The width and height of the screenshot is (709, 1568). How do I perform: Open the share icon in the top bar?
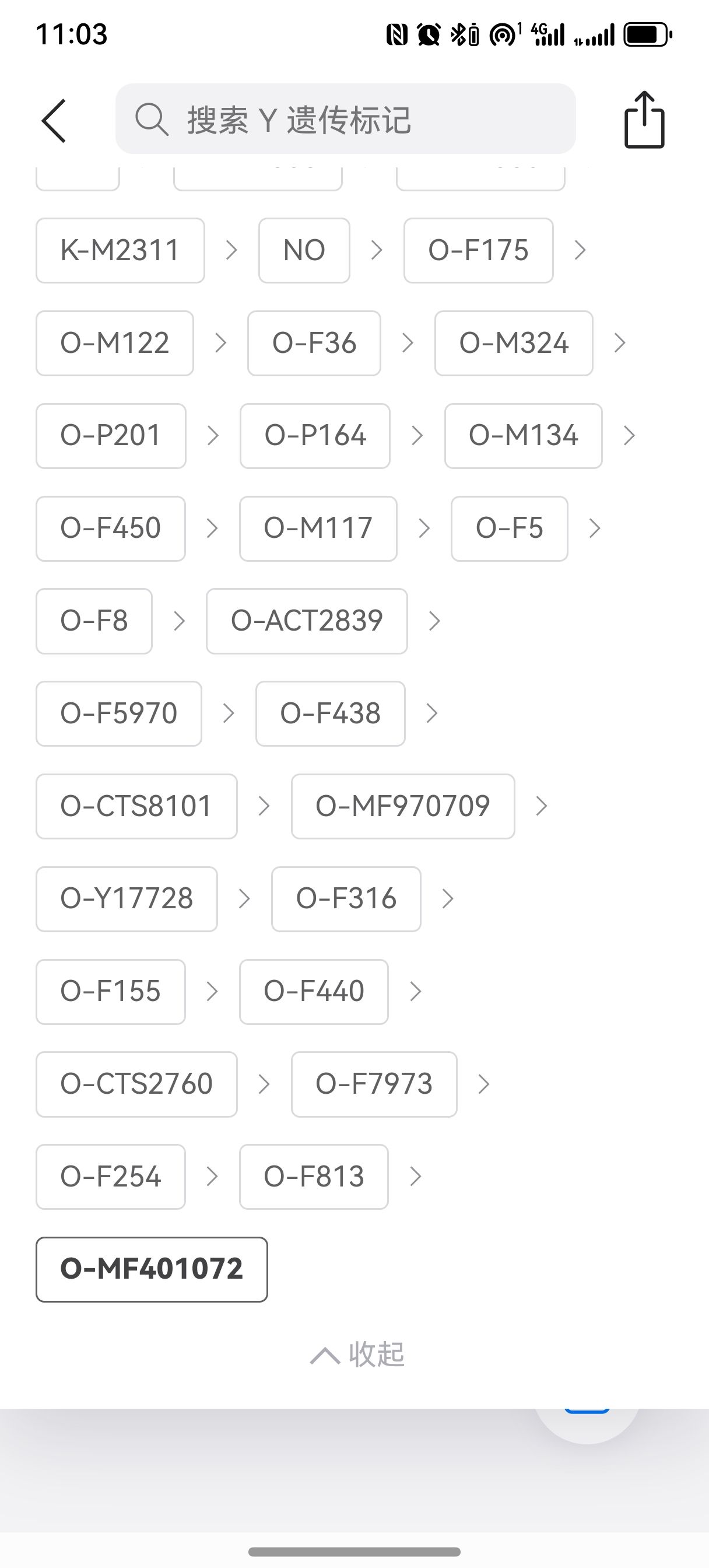pyautogui.click(x=644, y=120)
